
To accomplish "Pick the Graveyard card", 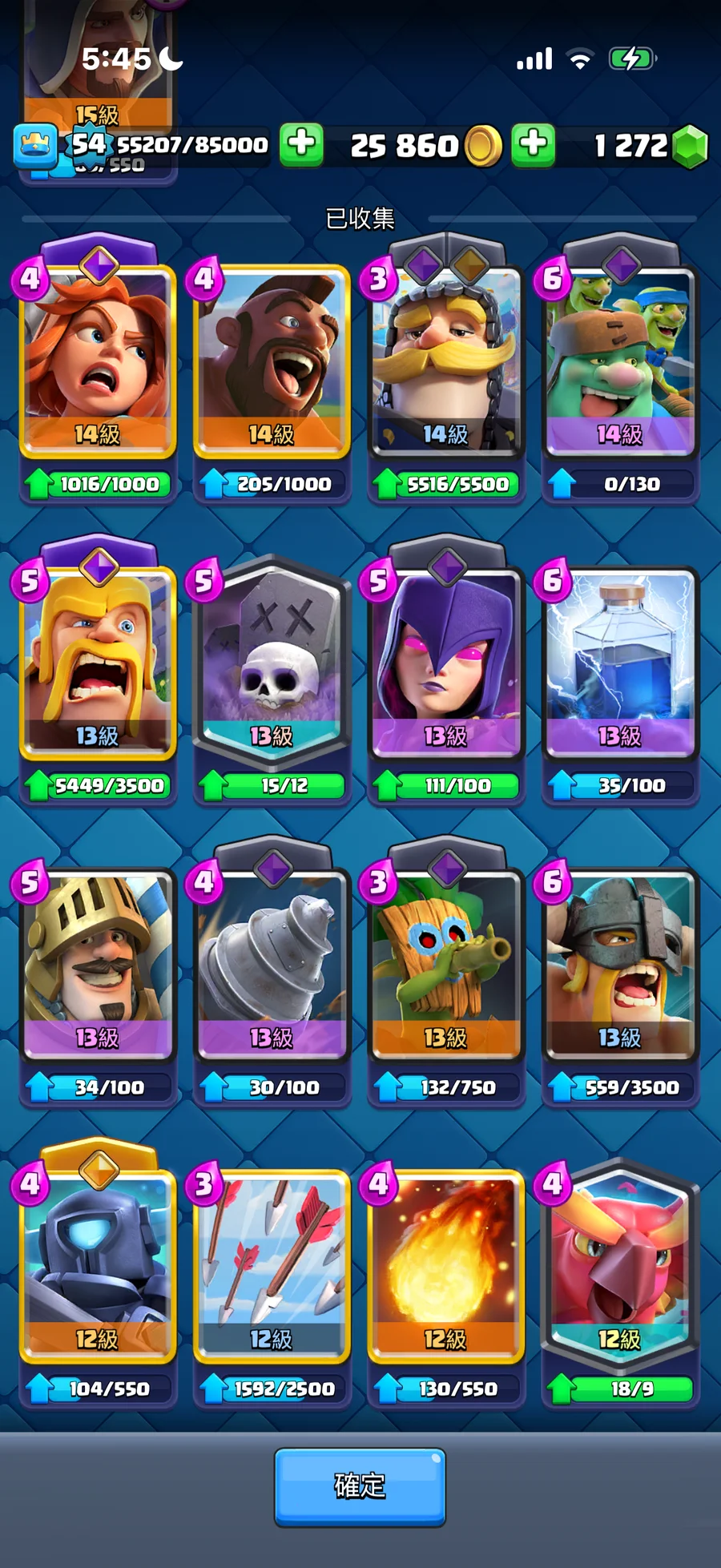I will [x=272, y=662].
